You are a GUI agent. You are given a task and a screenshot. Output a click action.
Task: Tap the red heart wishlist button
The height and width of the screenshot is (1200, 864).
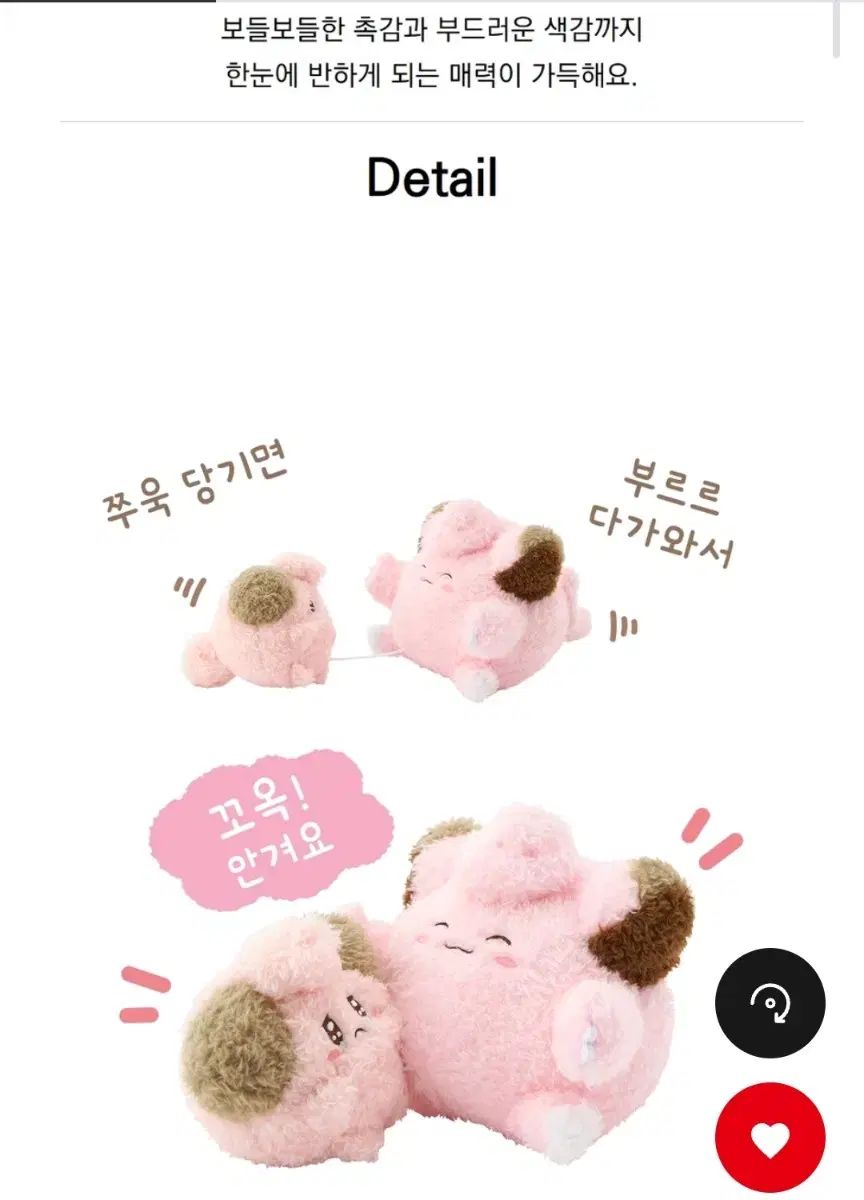pos(770,1138)
